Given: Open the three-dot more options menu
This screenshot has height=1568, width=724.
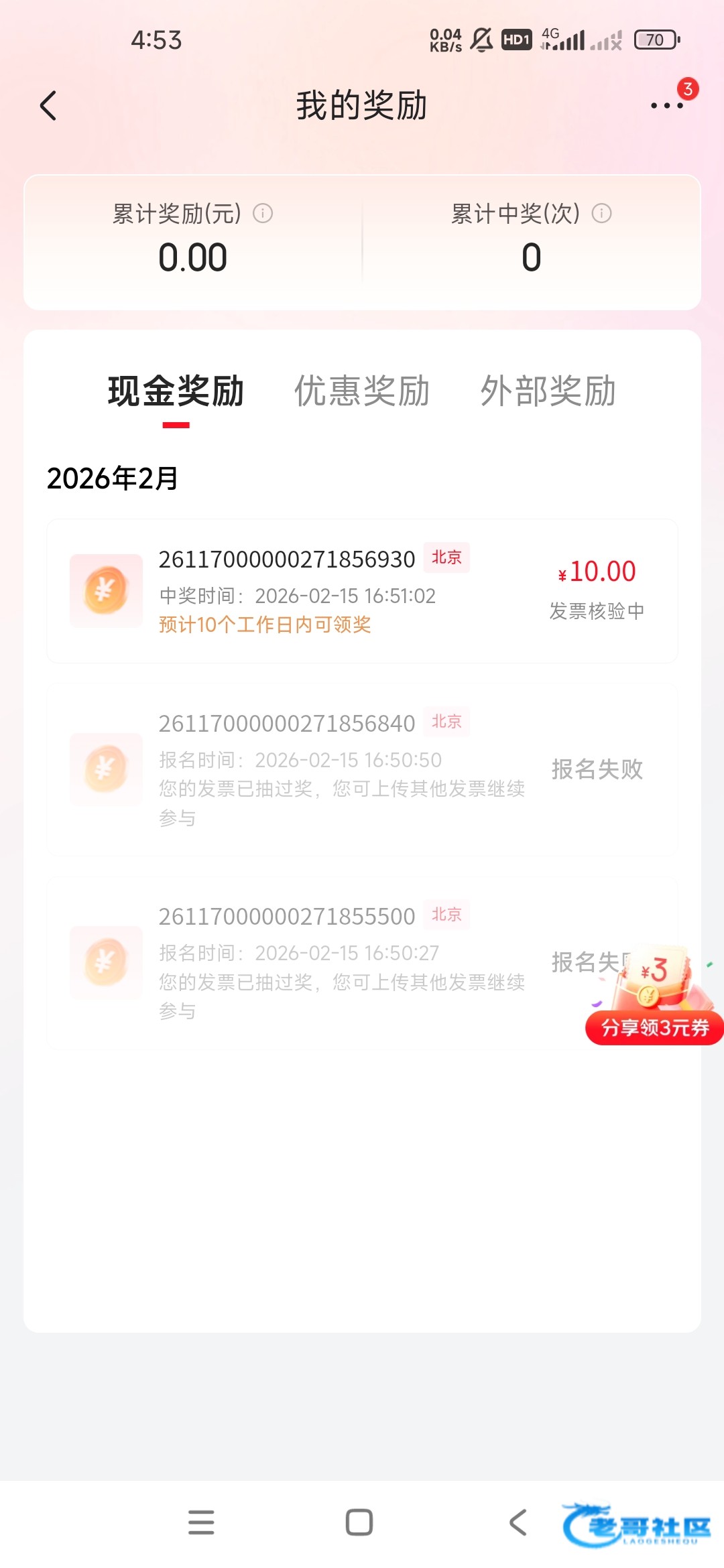Looking at the screenshot, I should [667, 106].
